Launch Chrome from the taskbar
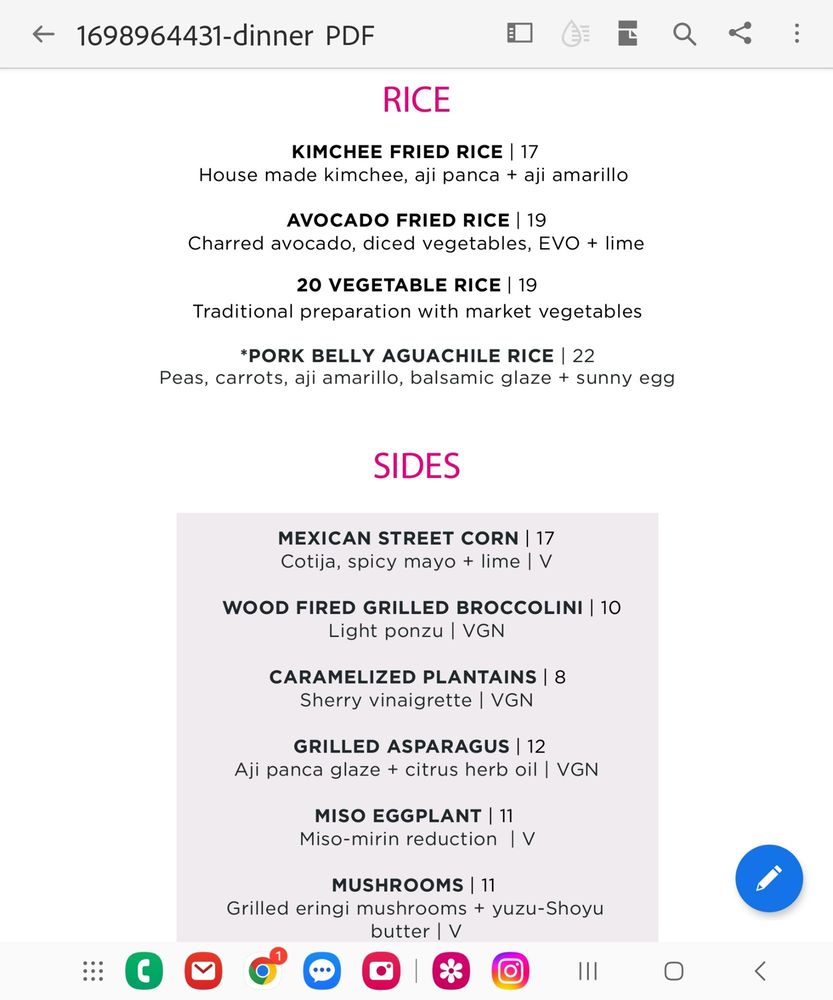Viewport: 833px width, 1000px height. (263, 971)
